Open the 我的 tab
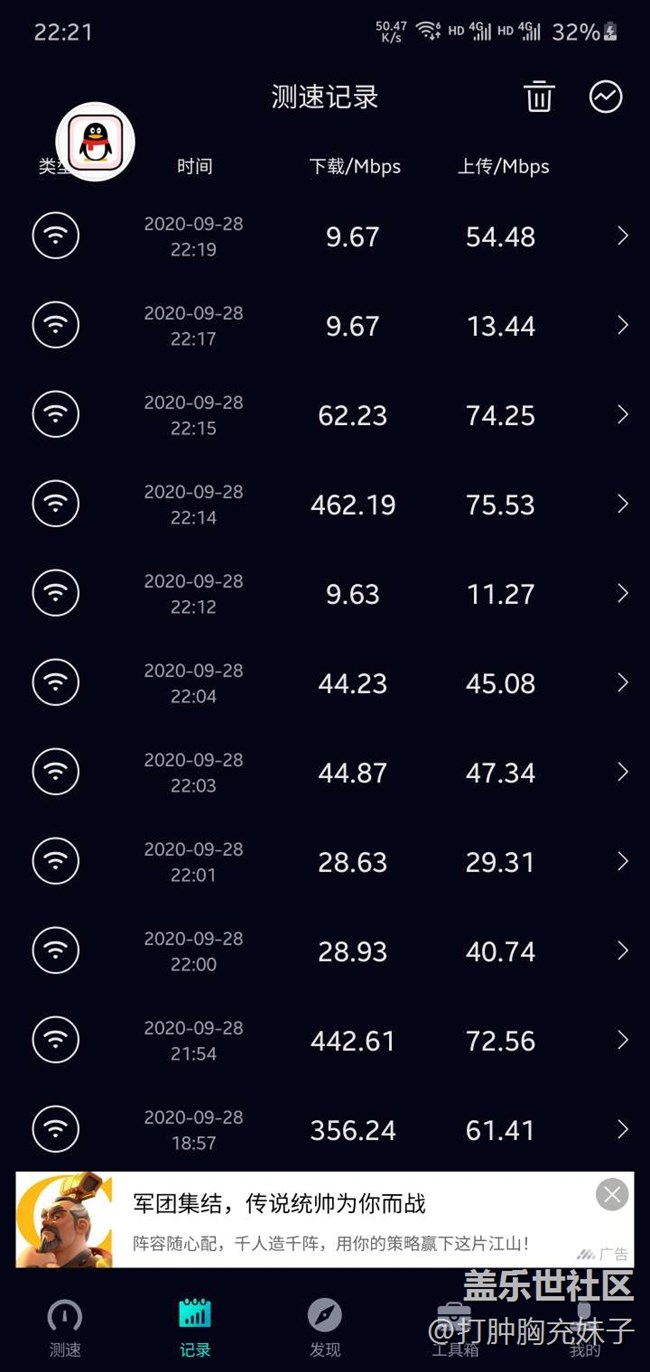 tap(585, 1328)
